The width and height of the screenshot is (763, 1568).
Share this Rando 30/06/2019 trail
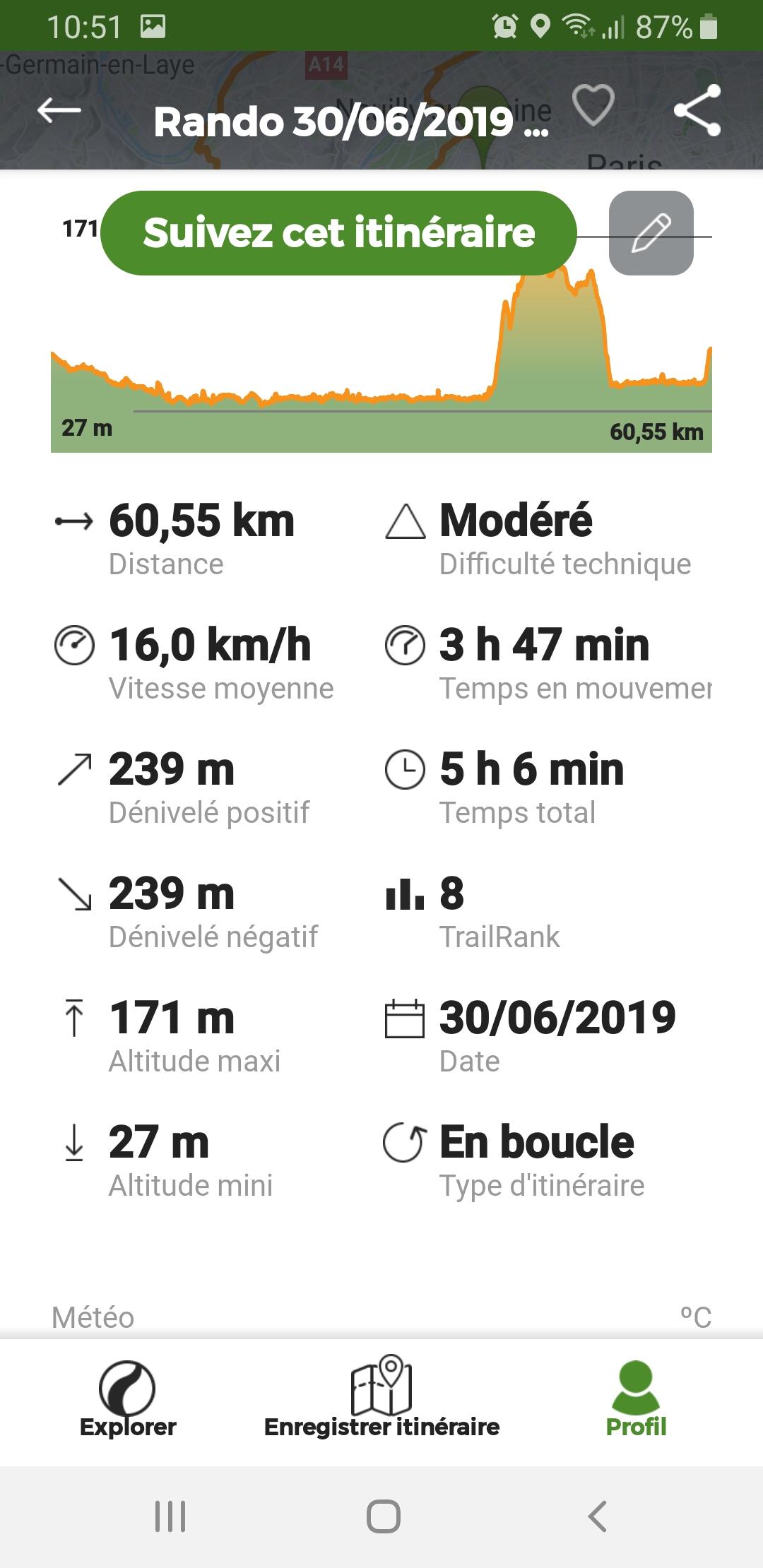697,110
